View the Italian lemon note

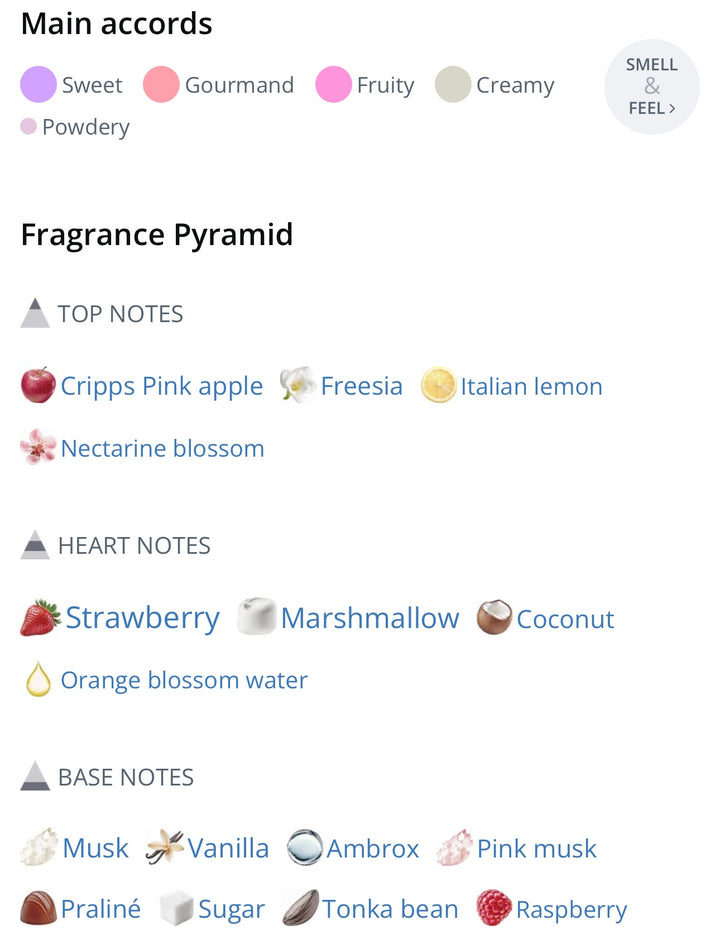click(x=531, y=386)
